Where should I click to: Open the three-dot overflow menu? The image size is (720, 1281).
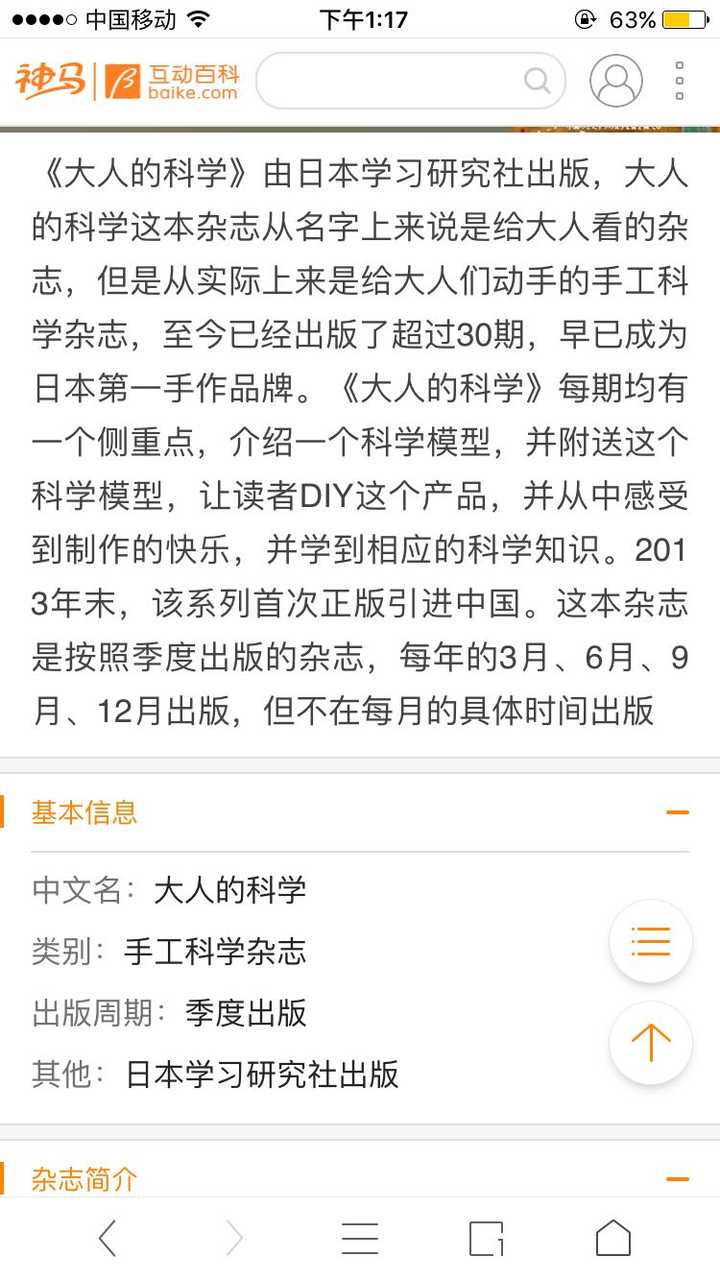[680, 81]
